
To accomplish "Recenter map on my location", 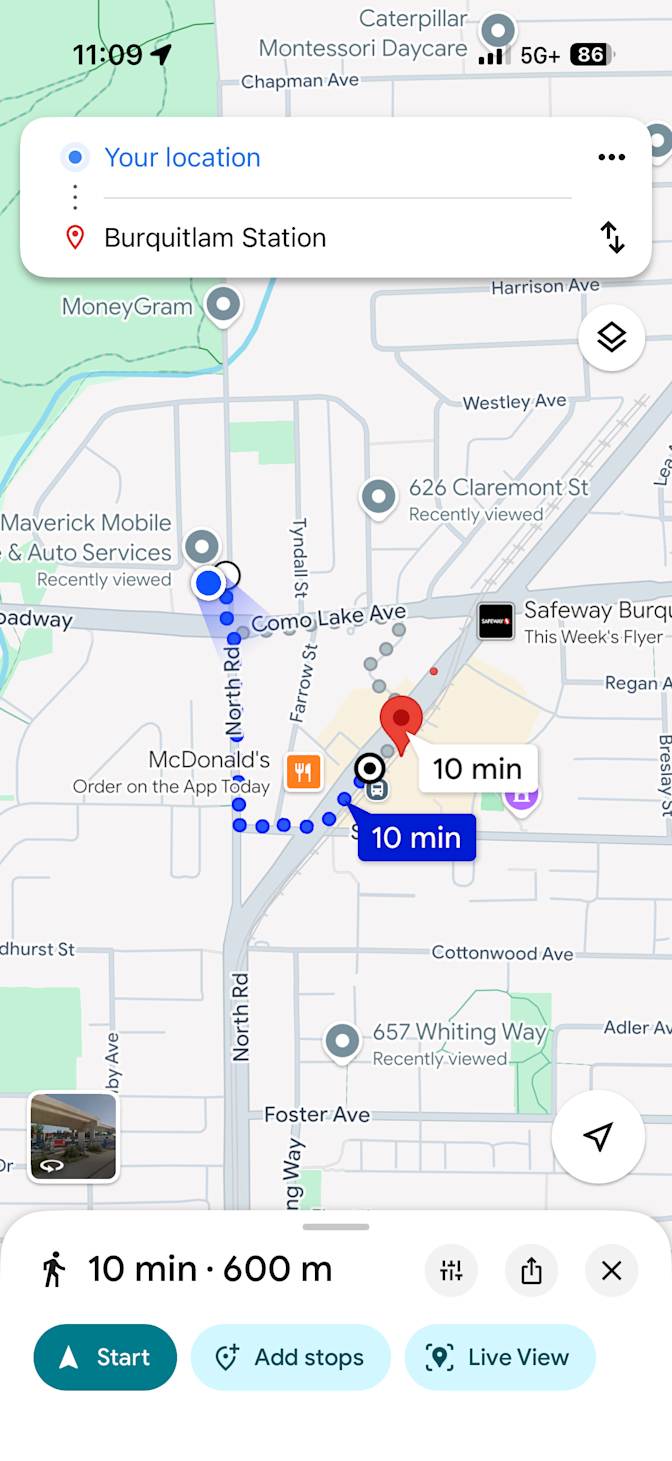I will click(x=598, y=1137).
